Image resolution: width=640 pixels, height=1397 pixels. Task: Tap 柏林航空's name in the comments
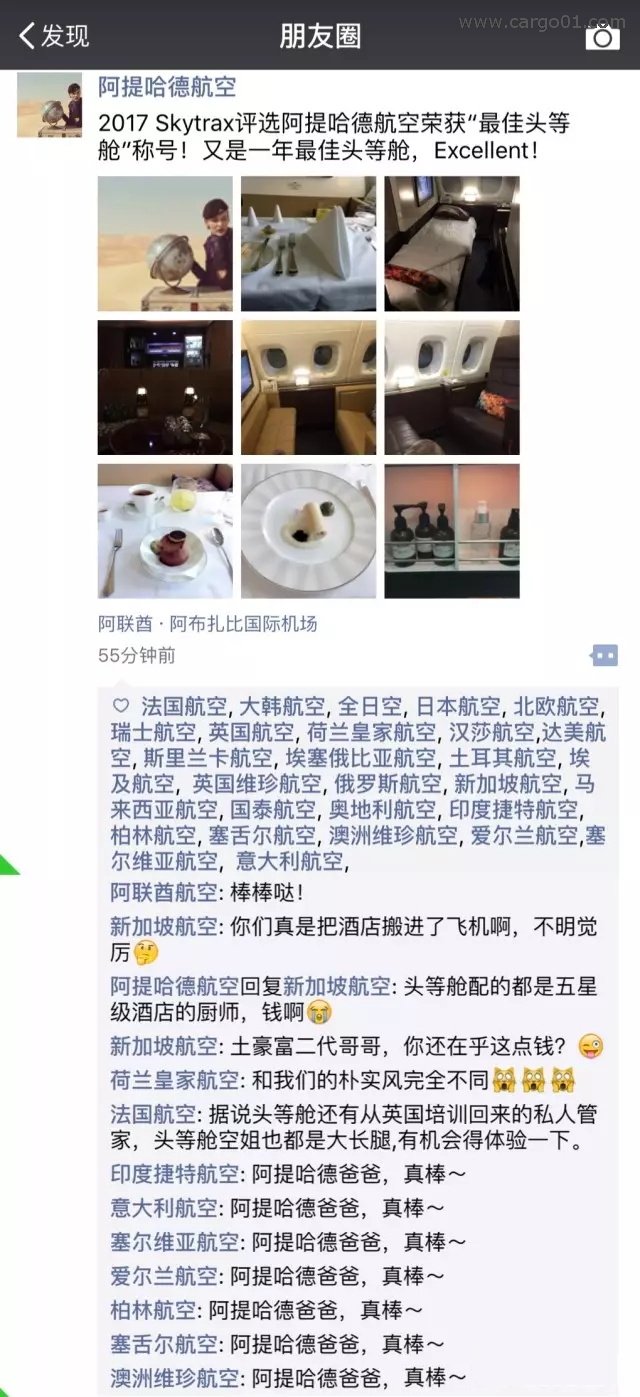tap(153, 1309)
